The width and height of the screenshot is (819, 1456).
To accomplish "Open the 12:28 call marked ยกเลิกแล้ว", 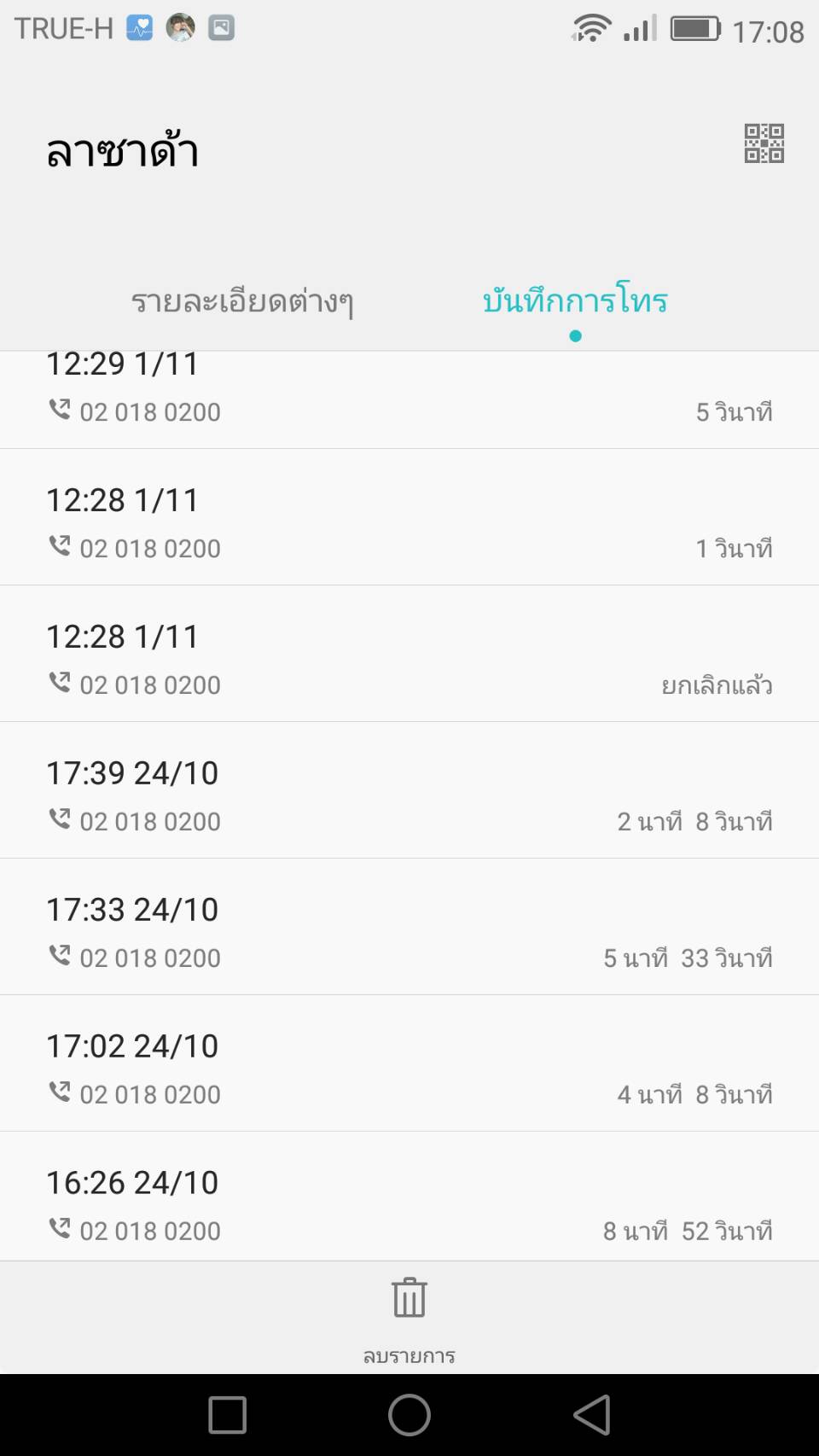I will coord(409,655).
